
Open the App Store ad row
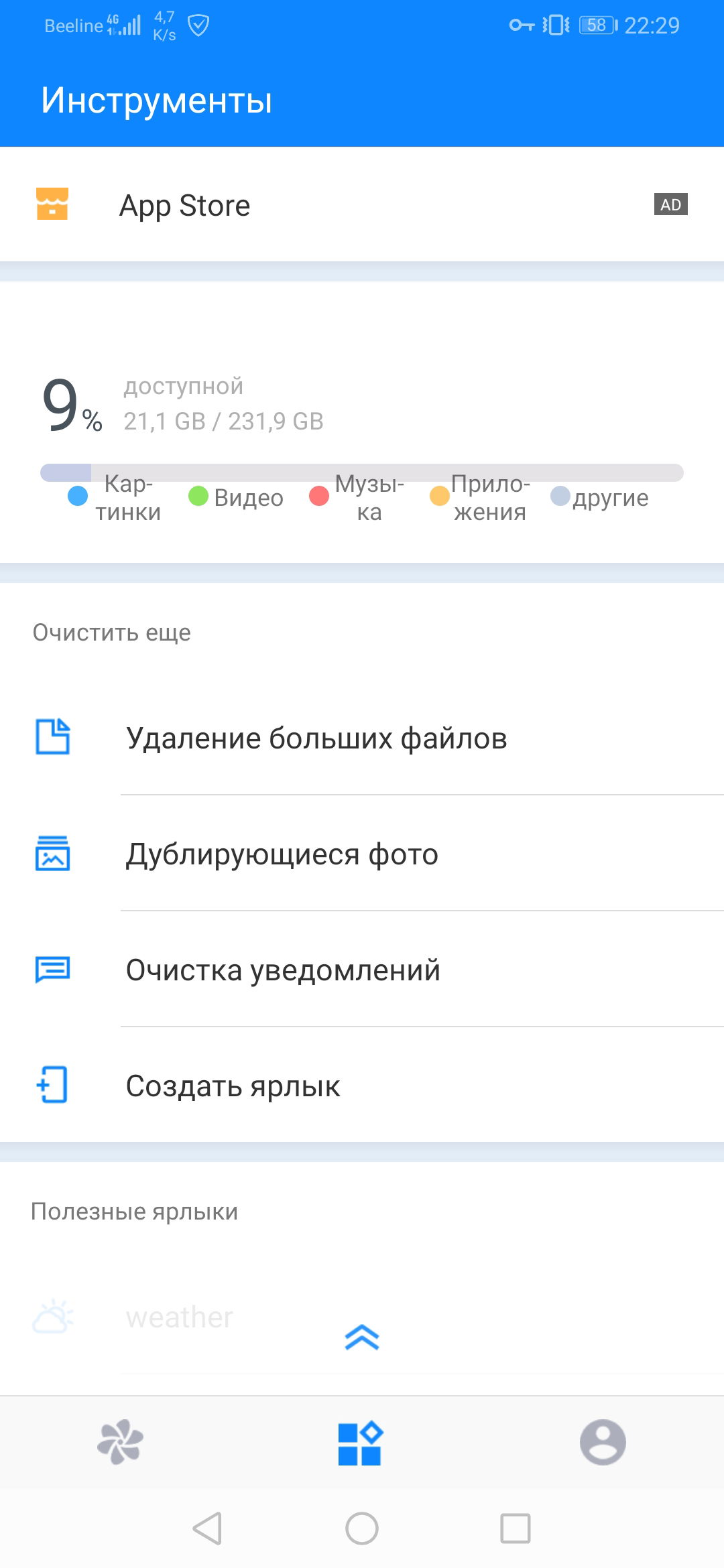pyautogui.click(x=362, y=204)
